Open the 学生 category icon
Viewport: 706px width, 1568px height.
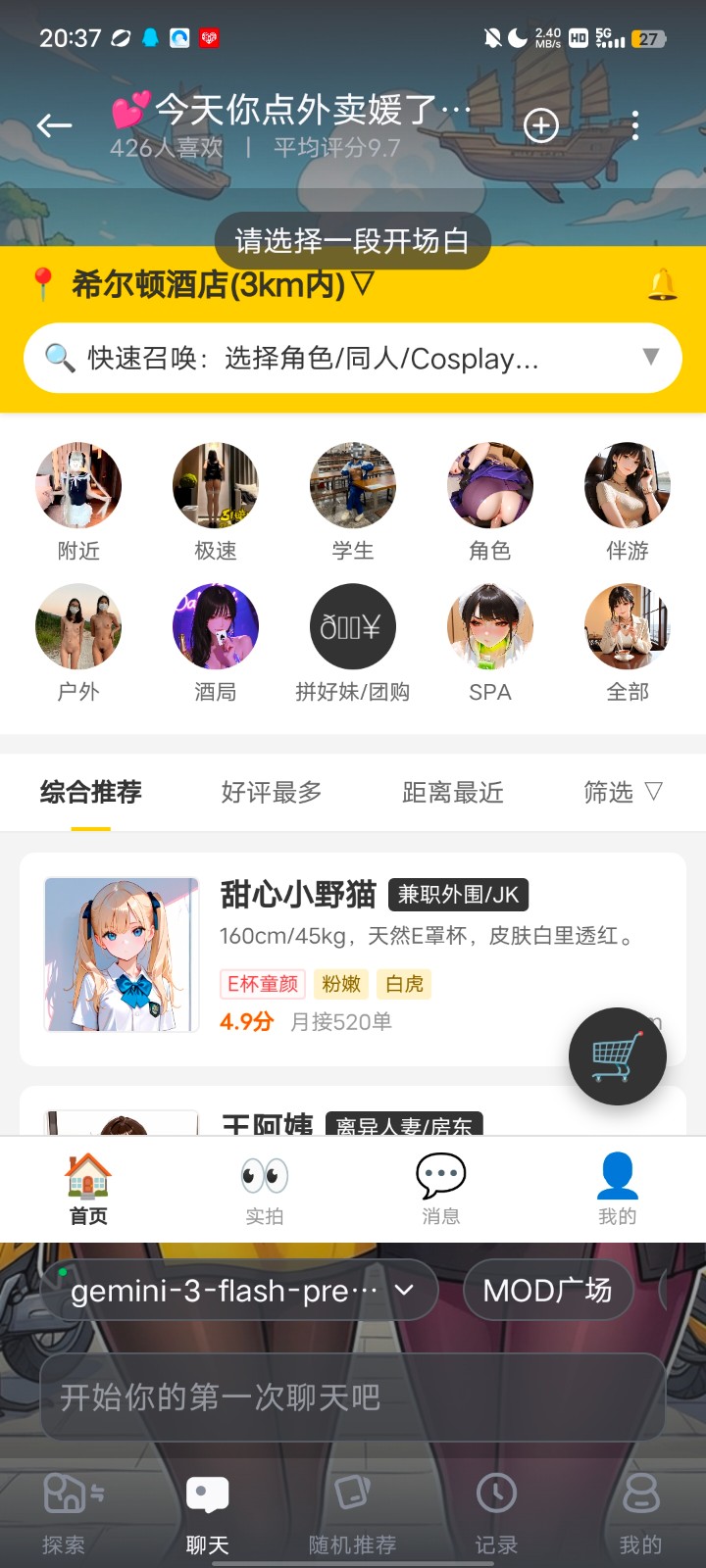click(x=353, y=484)
